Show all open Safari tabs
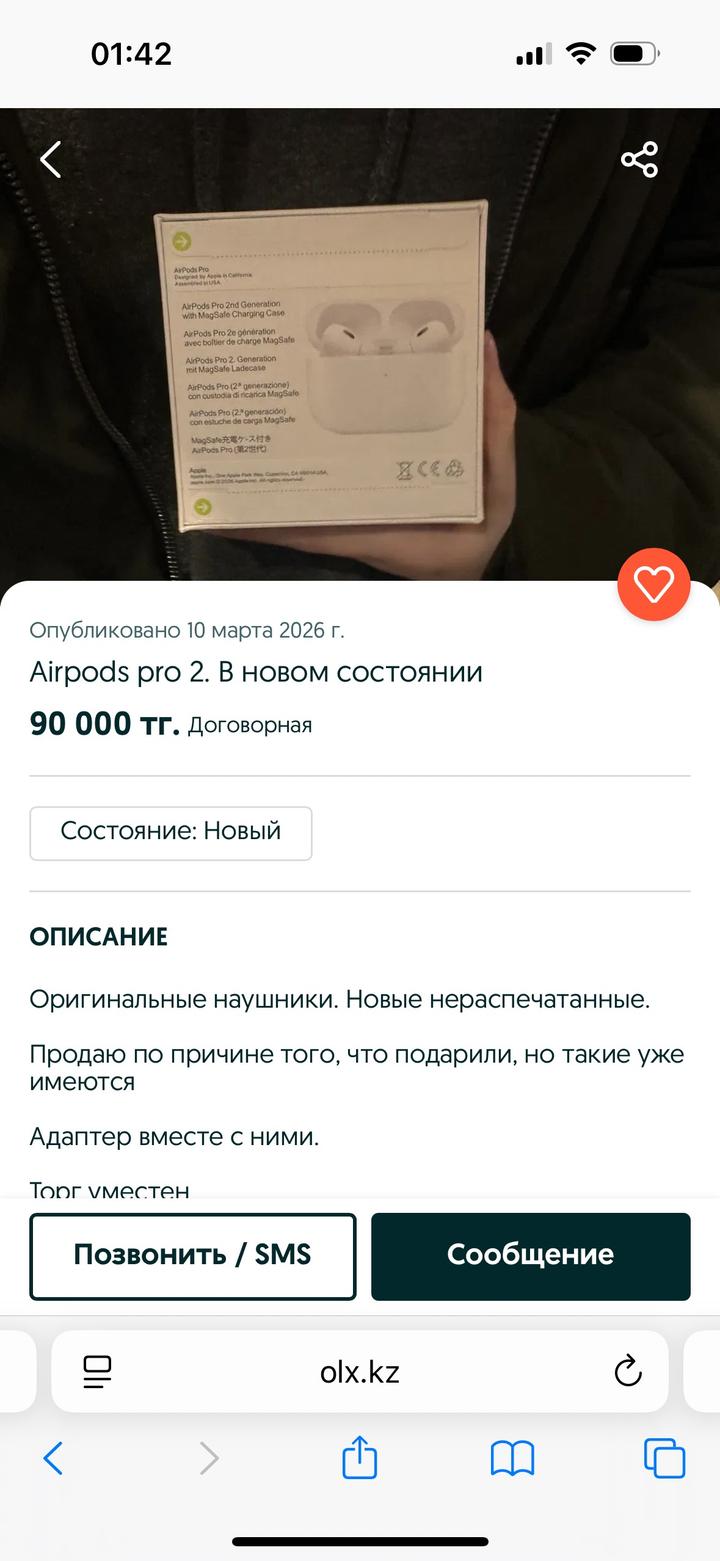 [x=664, y=1459]
